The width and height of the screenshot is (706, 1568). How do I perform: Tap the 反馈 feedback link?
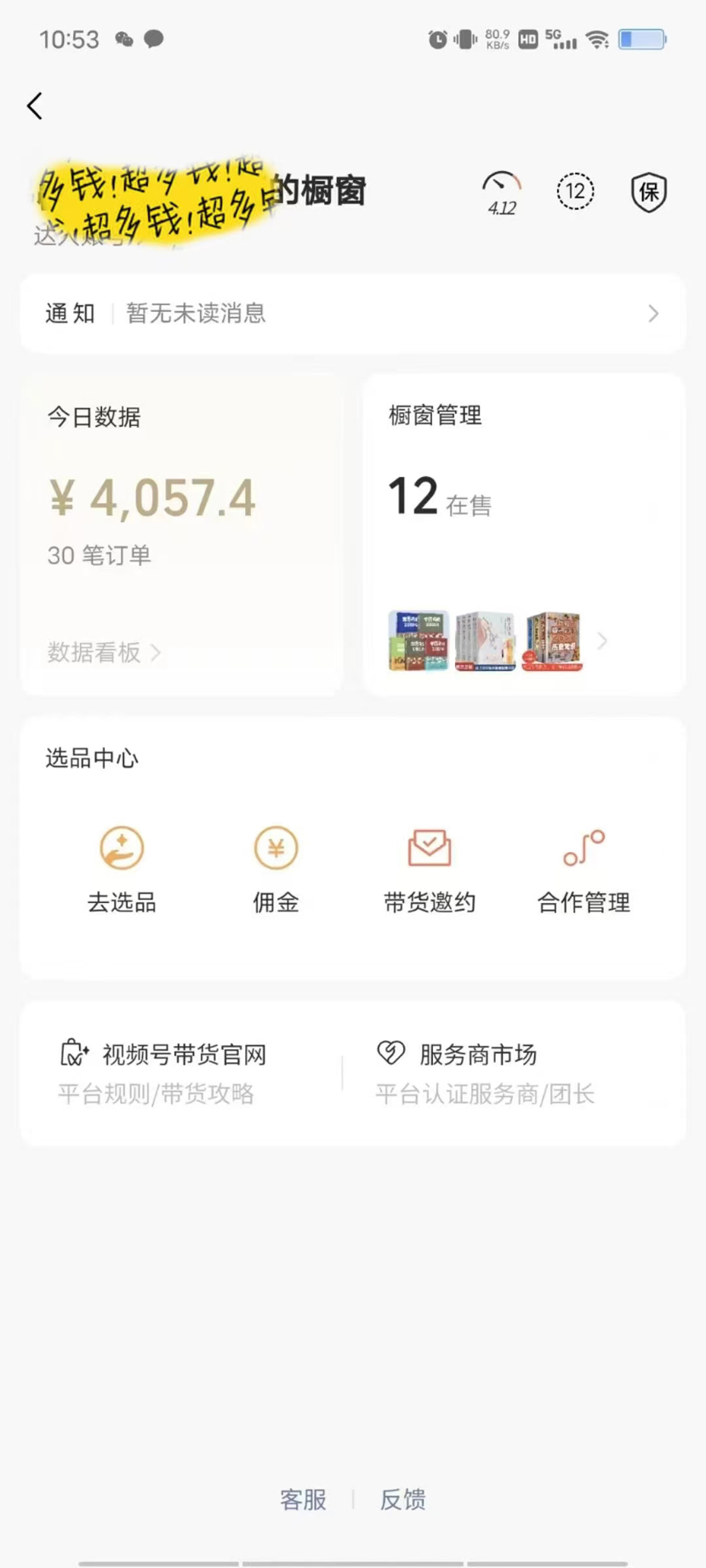point(402,1499)
